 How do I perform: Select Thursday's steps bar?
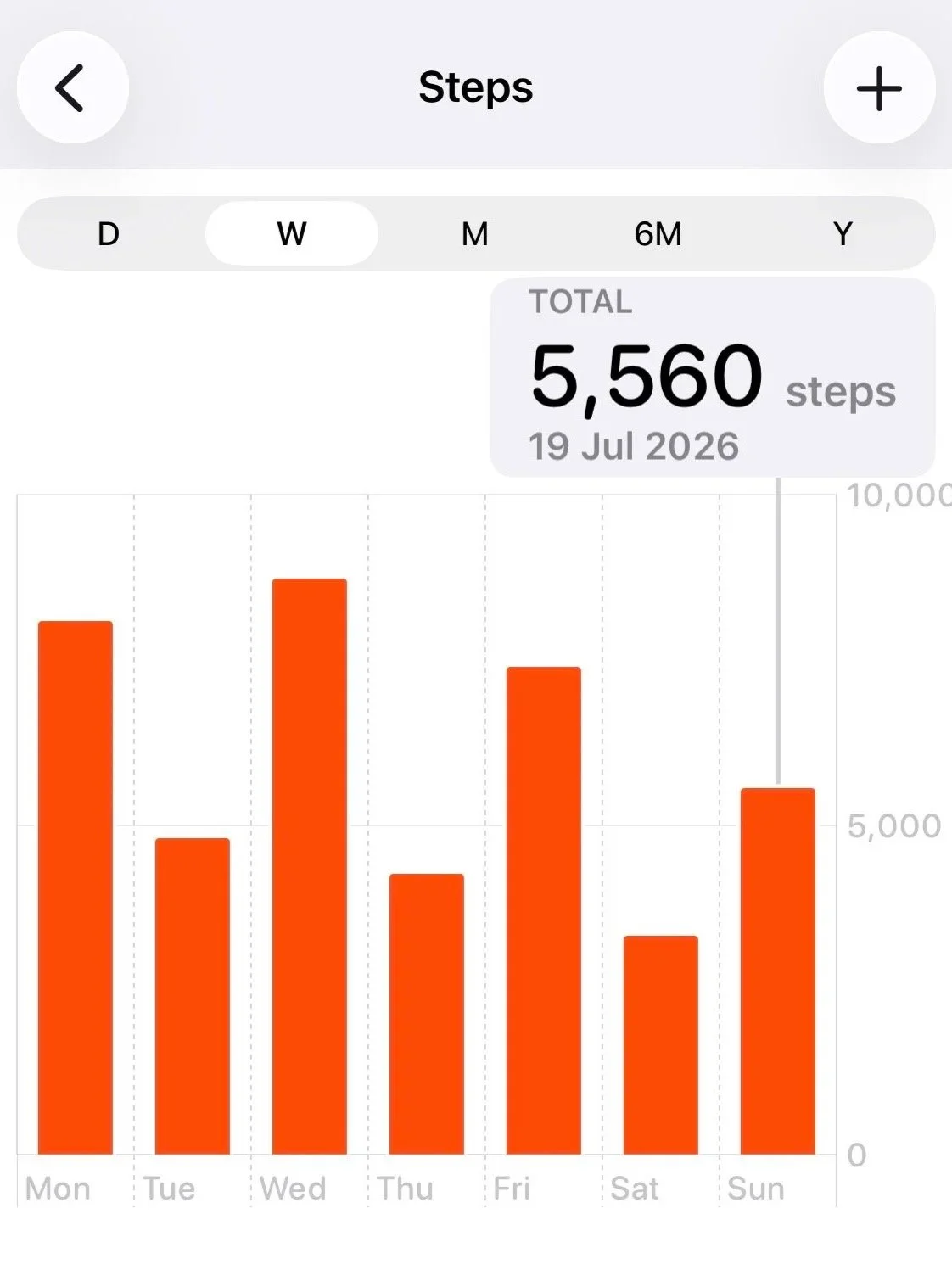(x=427, y=1014)
